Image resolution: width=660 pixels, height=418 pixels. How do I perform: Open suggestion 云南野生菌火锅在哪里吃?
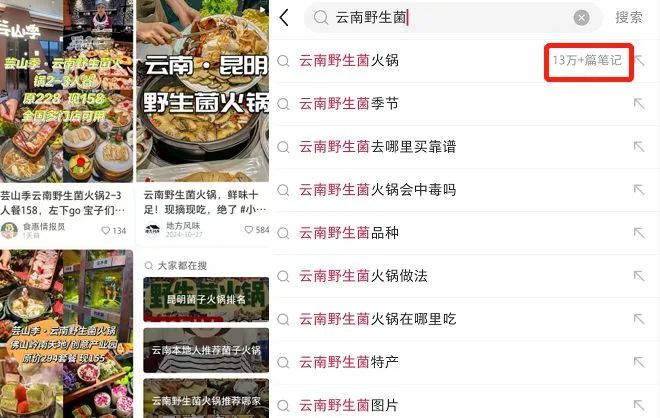[378, 318]
